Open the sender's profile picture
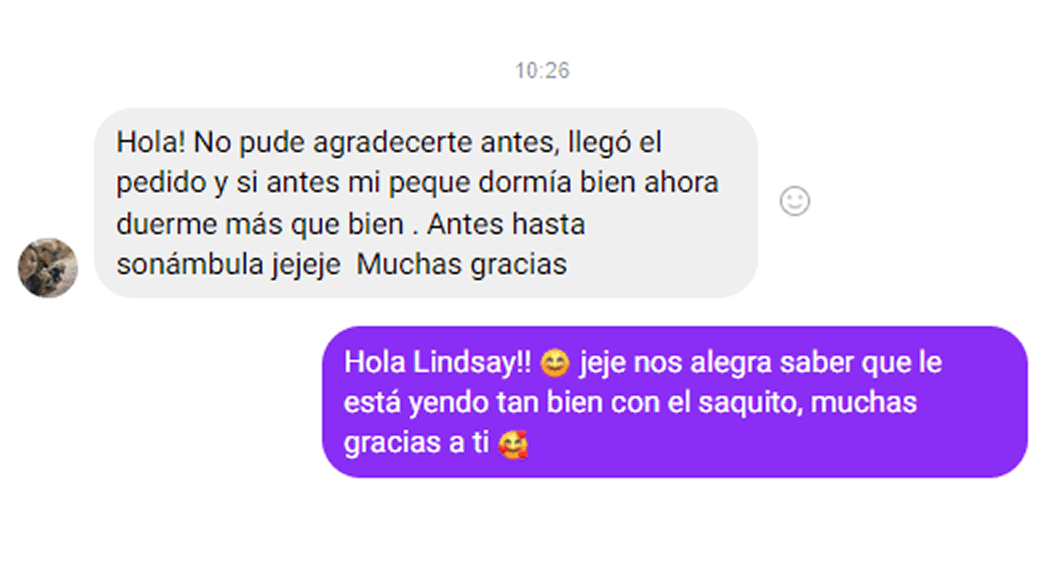This screenshot has width=1052, height=578. [x=48, y=267]
